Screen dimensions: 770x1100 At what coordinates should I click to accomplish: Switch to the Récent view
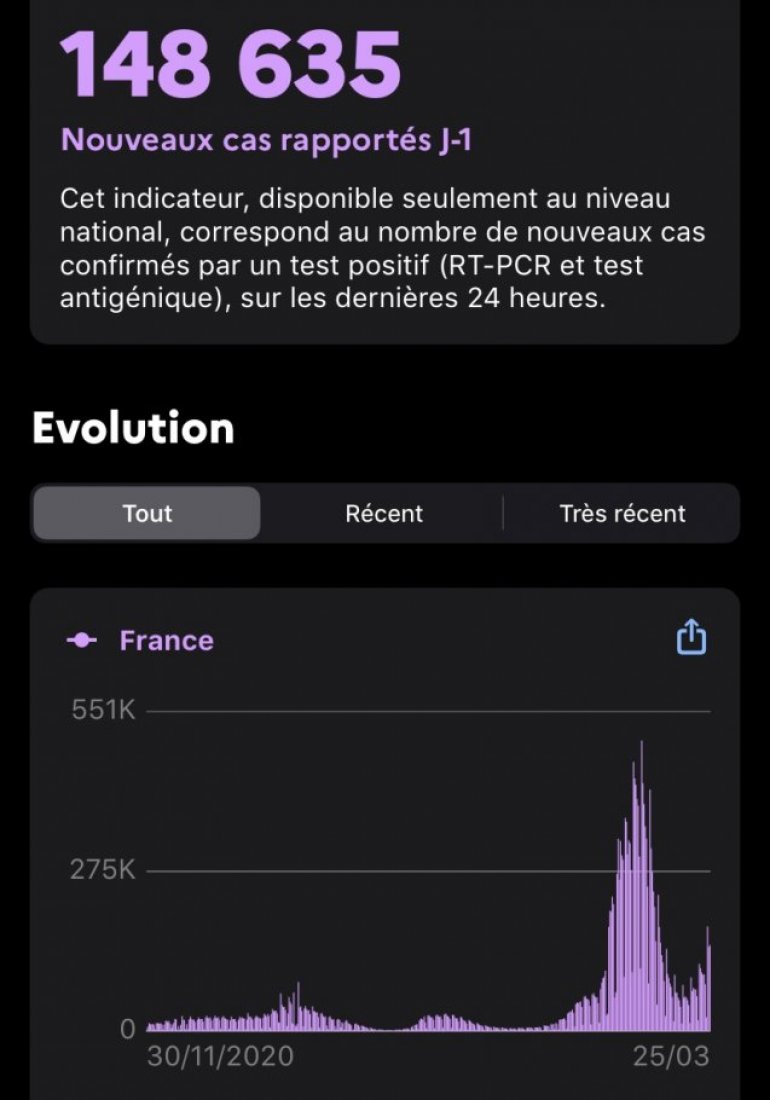[384, 514]
